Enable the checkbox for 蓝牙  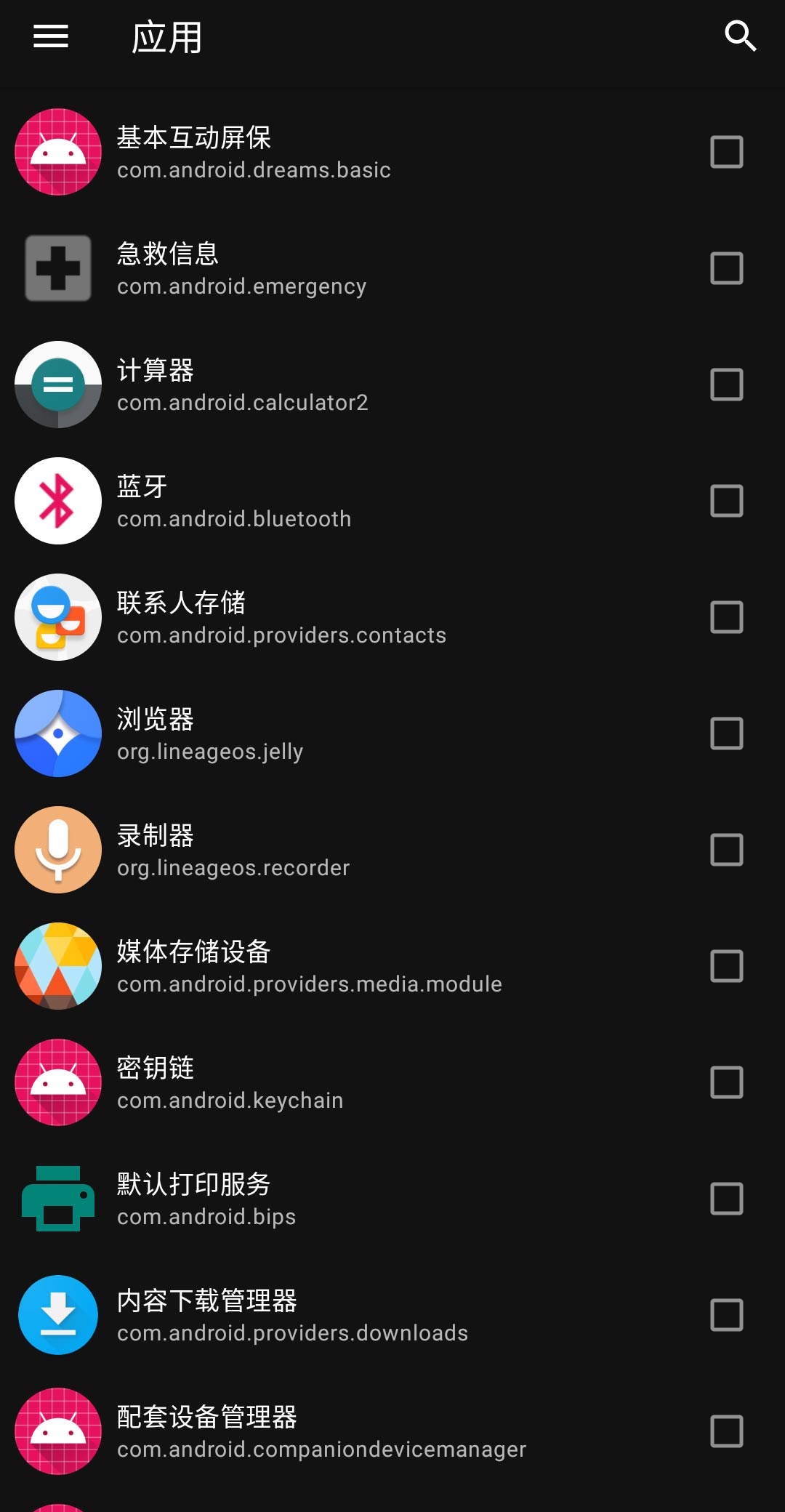(x=726, y=500)
